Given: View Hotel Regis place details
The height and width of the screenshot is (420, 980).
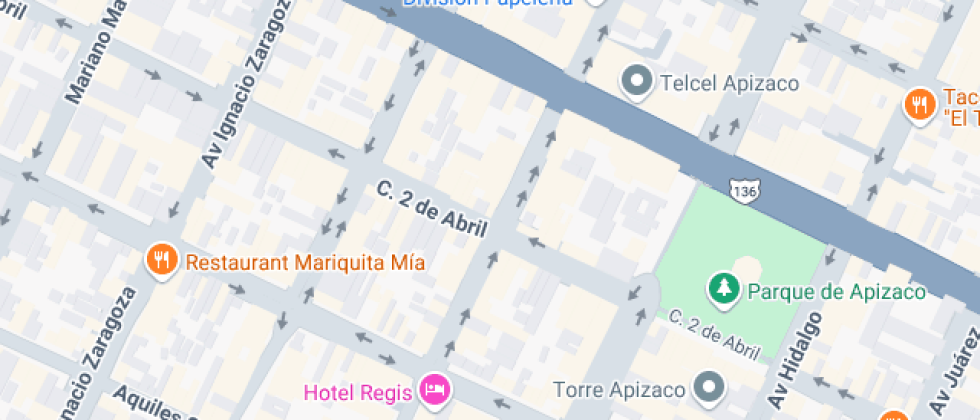Looking at the screenshot, I should click(x=433, y=389).
